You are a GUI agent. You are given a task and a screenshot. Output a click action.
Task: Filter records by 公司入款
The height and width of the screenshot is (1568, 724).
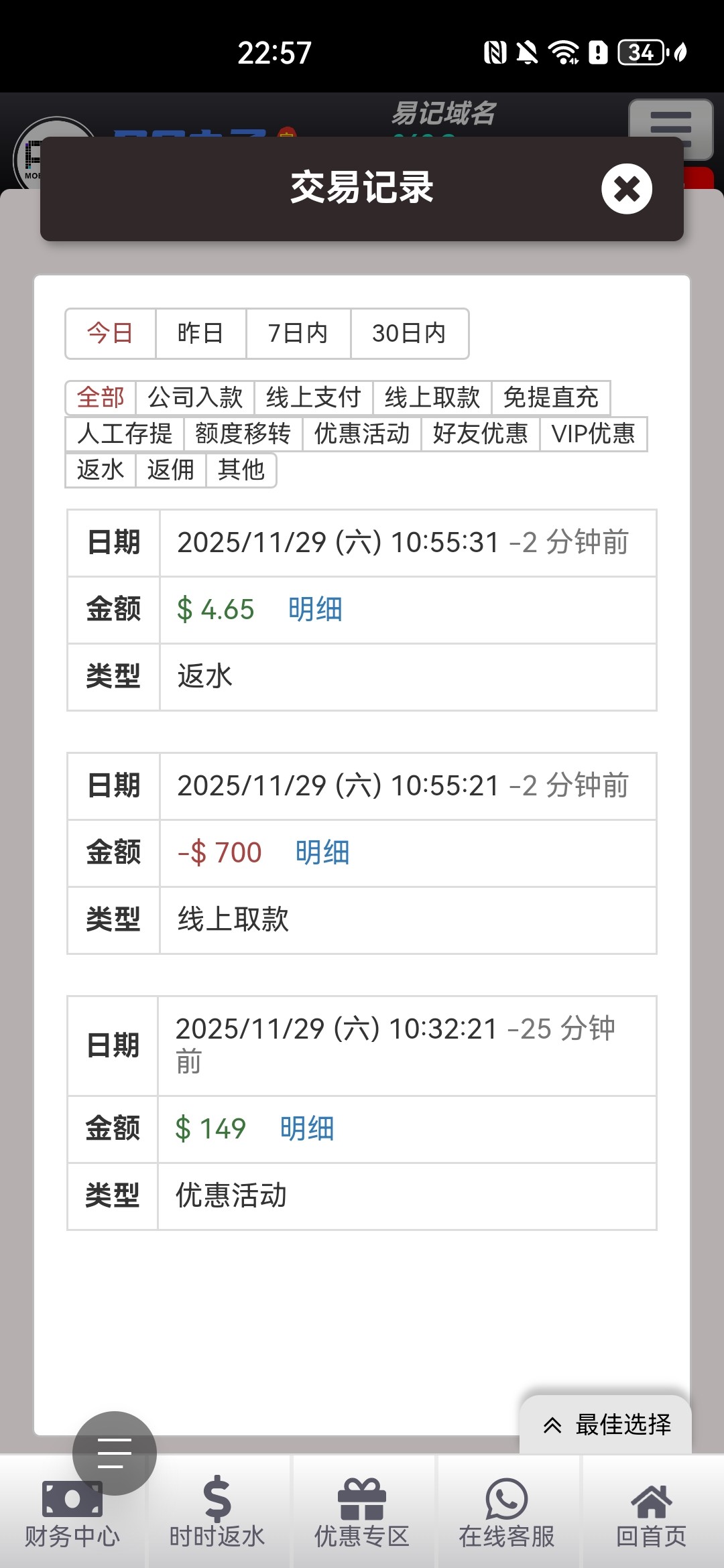point(194,397)
